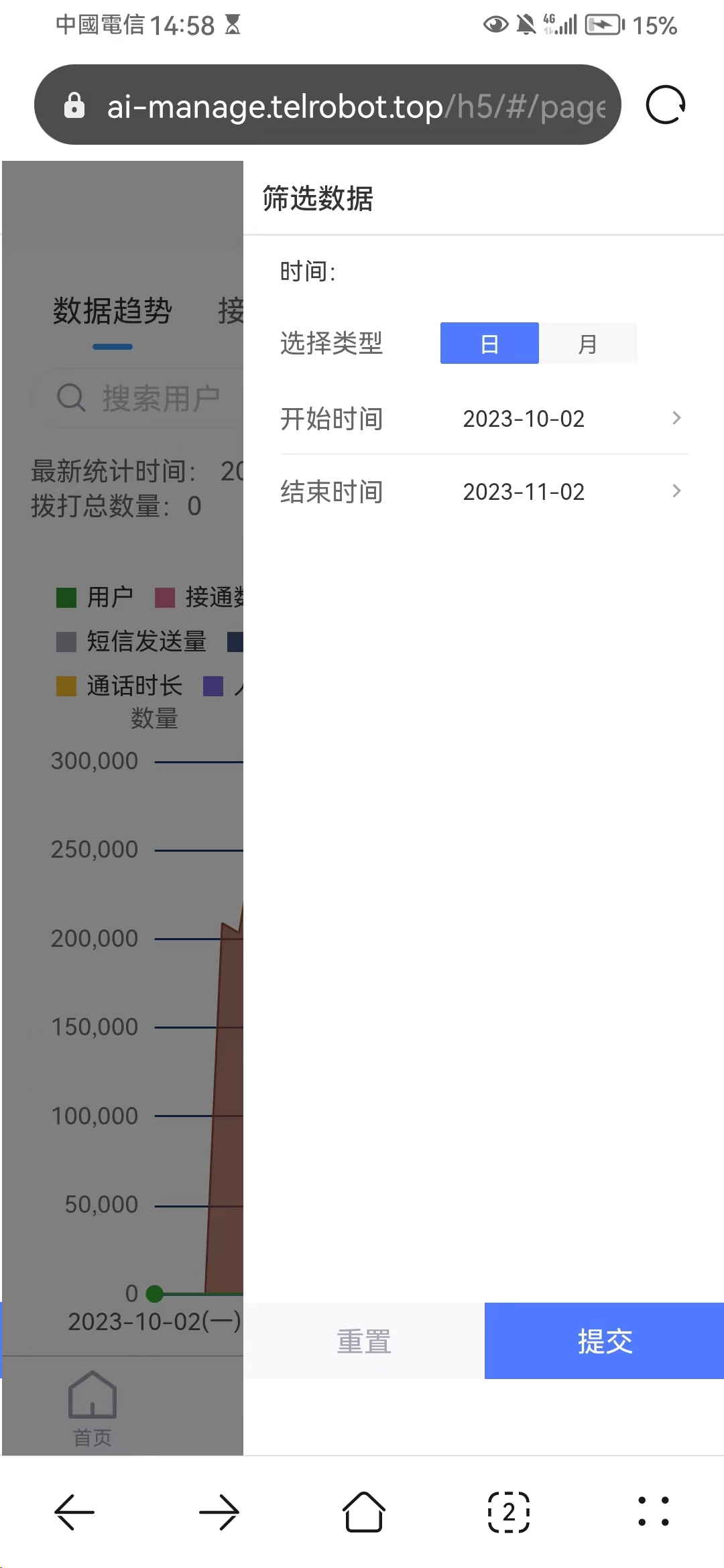This screenshot has height=1568, width=724.
Task: Open the browser menu dots
Action: [654, 1512]
